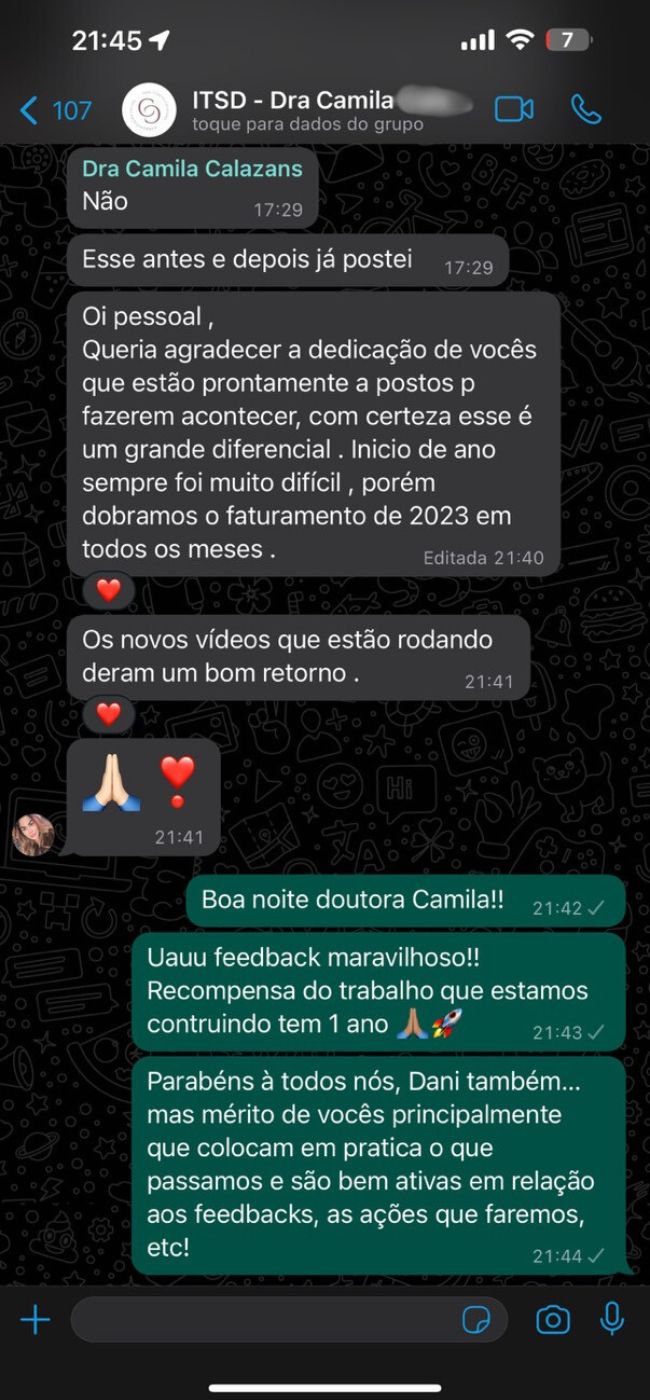This screenshot has width=650, height=1400.
Task: Open ITSD group info header
Action: (310, 110)
